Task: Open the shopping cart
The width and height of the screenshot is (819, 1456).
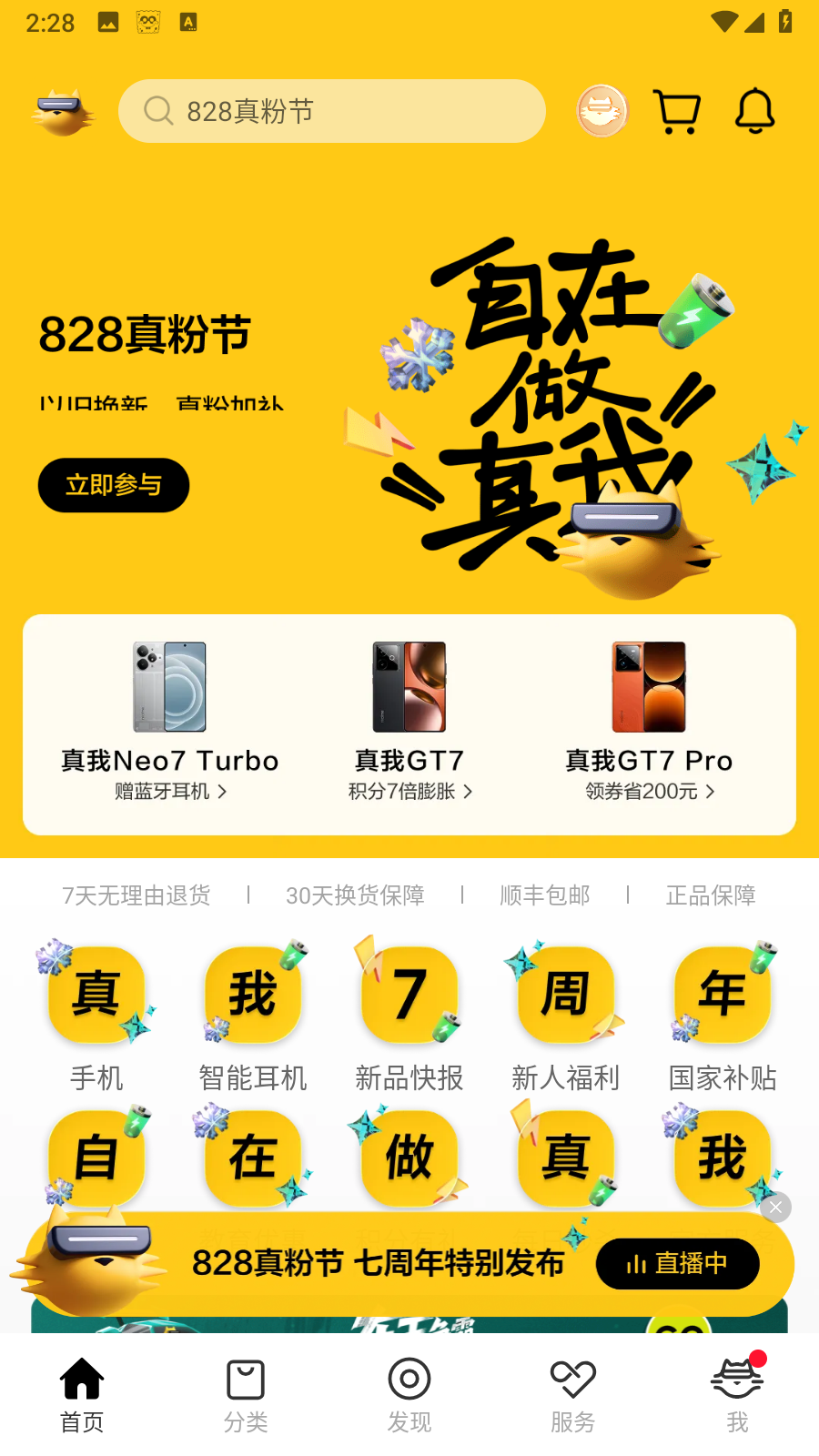Action: click(x=676, y=110)
